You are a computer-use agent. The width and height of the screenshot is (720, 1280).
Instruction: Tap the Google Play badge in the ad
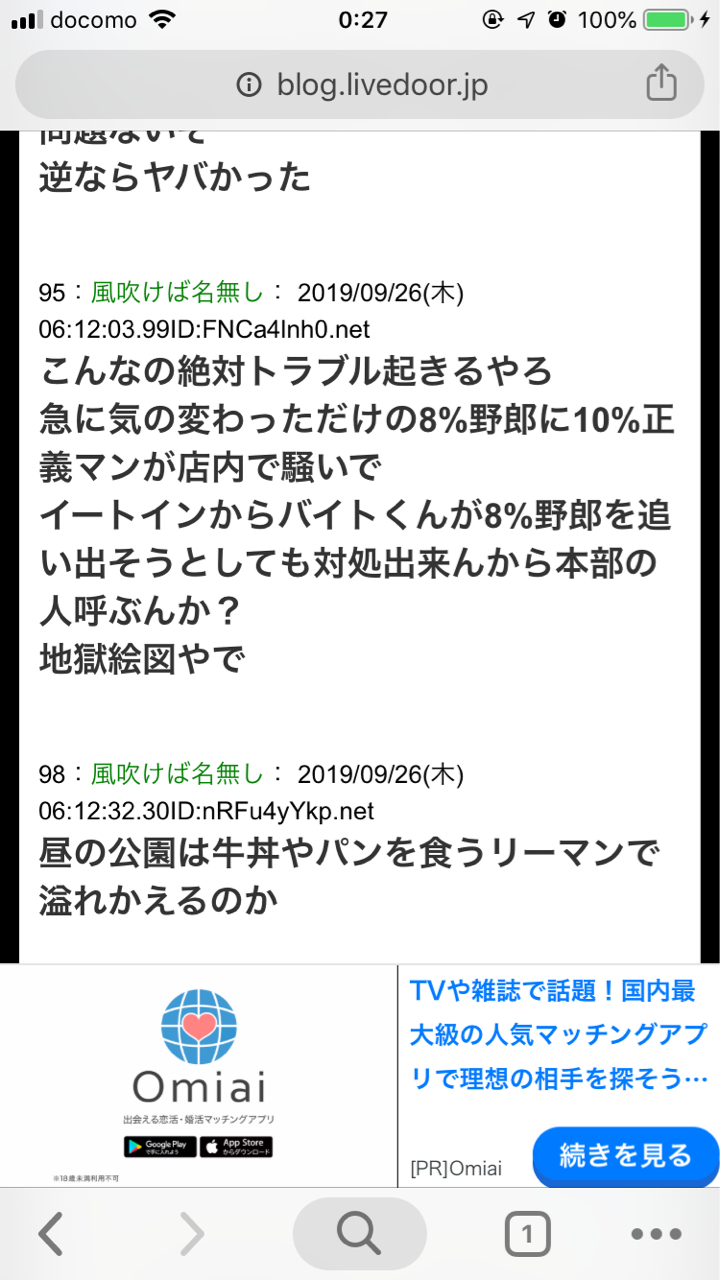[160, 1146]
